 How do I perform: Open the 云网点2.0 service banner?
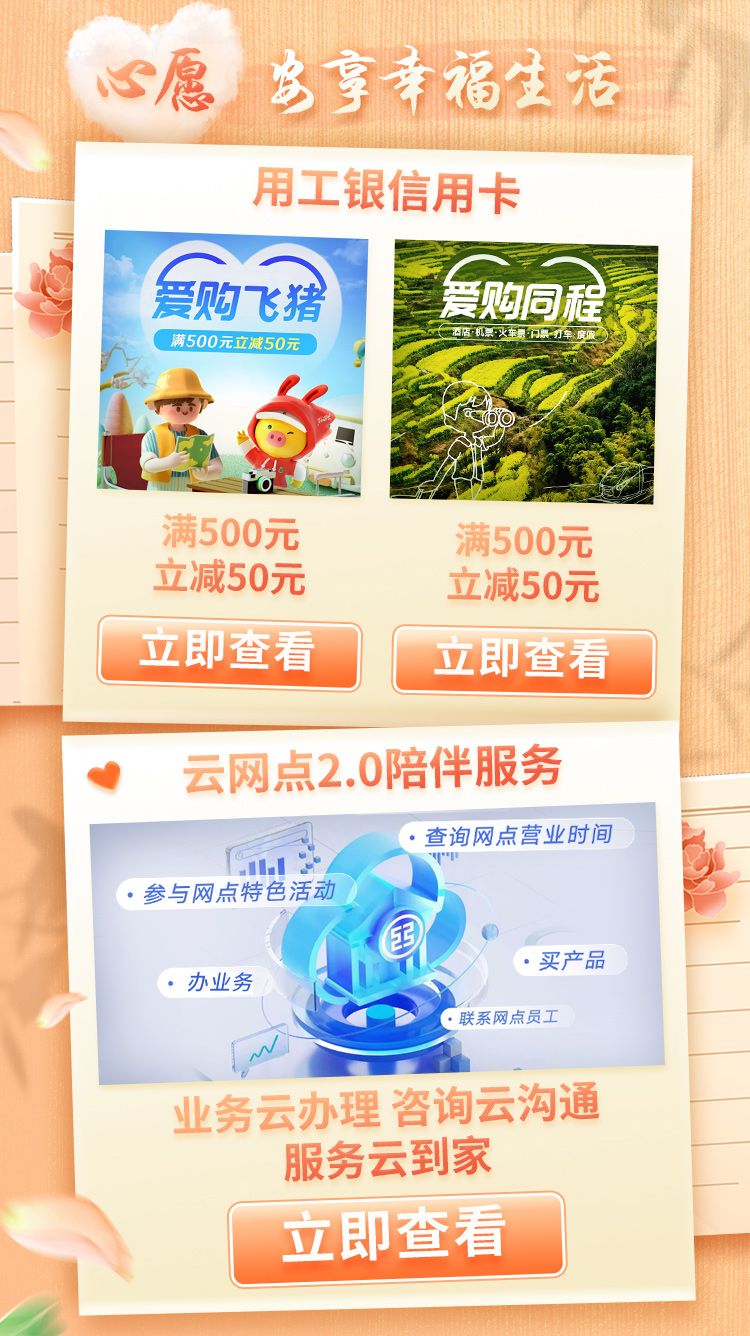coord(378,943)
